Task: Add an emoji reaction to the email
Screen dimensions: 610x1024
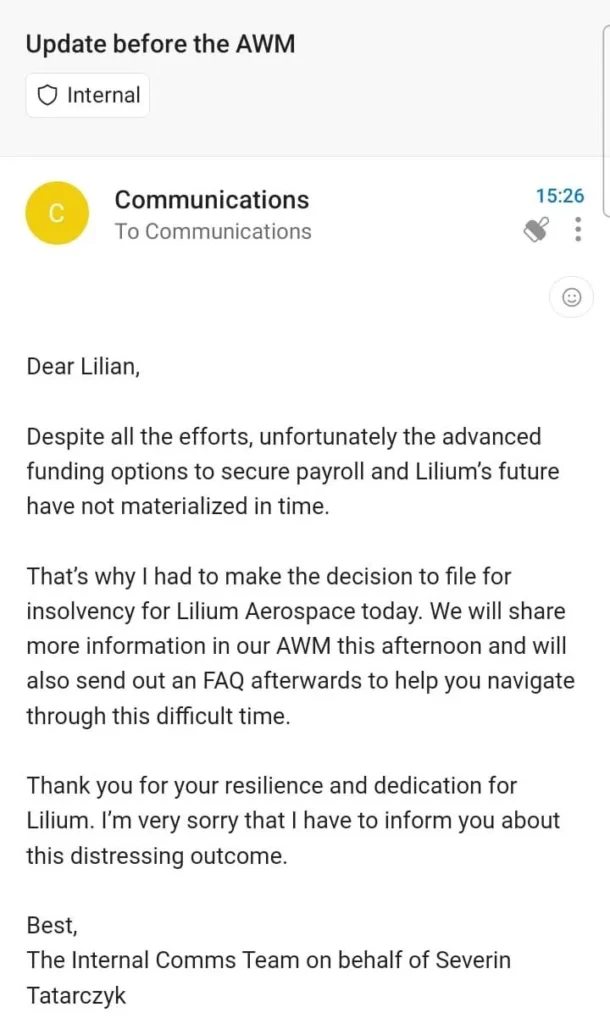Action: pos(571,298)
